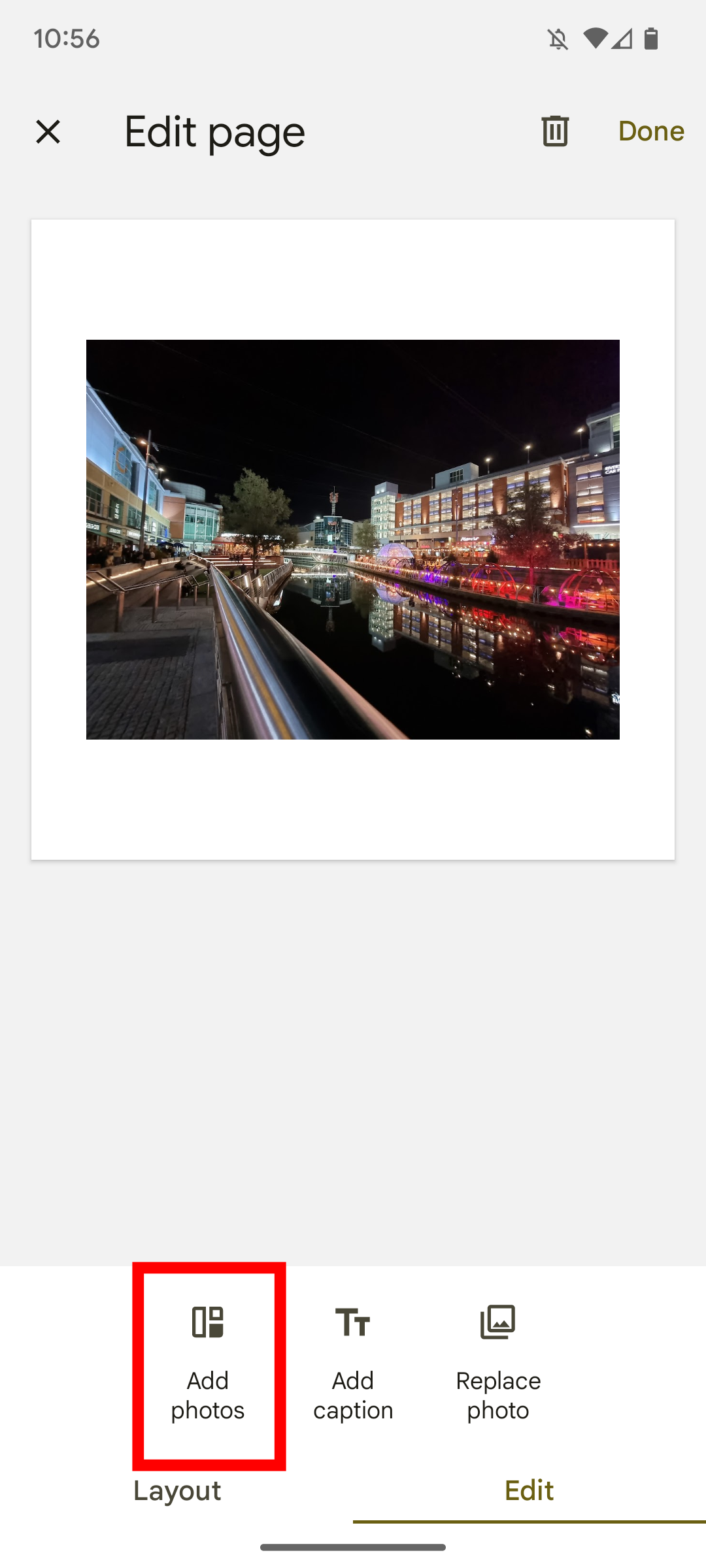Tap the cellular signal icon
Image resolution: width=706 pixels, height=1568 pixels.
[x=623, y=39]
